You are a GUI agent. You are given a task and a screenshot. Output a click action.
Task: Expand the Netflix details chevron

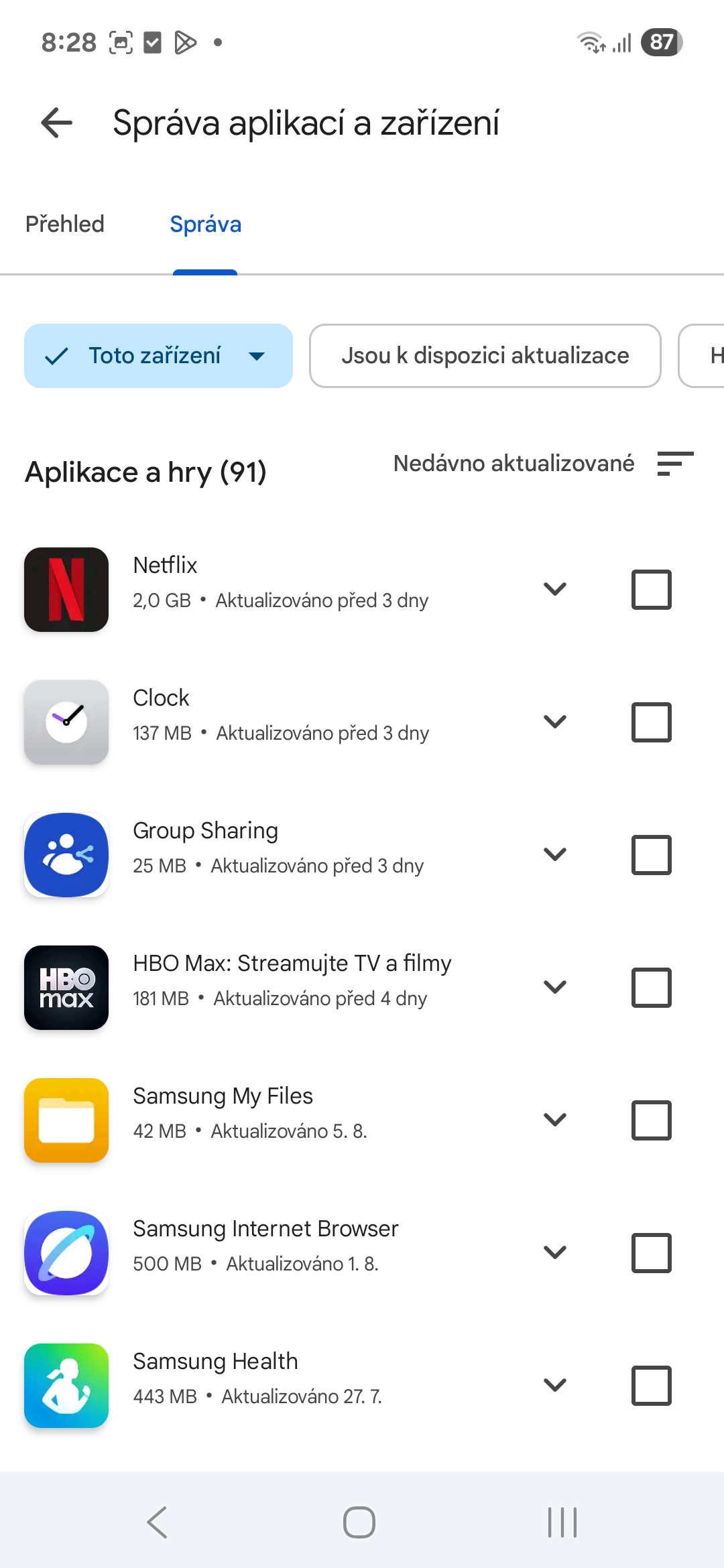click(555, 589)
